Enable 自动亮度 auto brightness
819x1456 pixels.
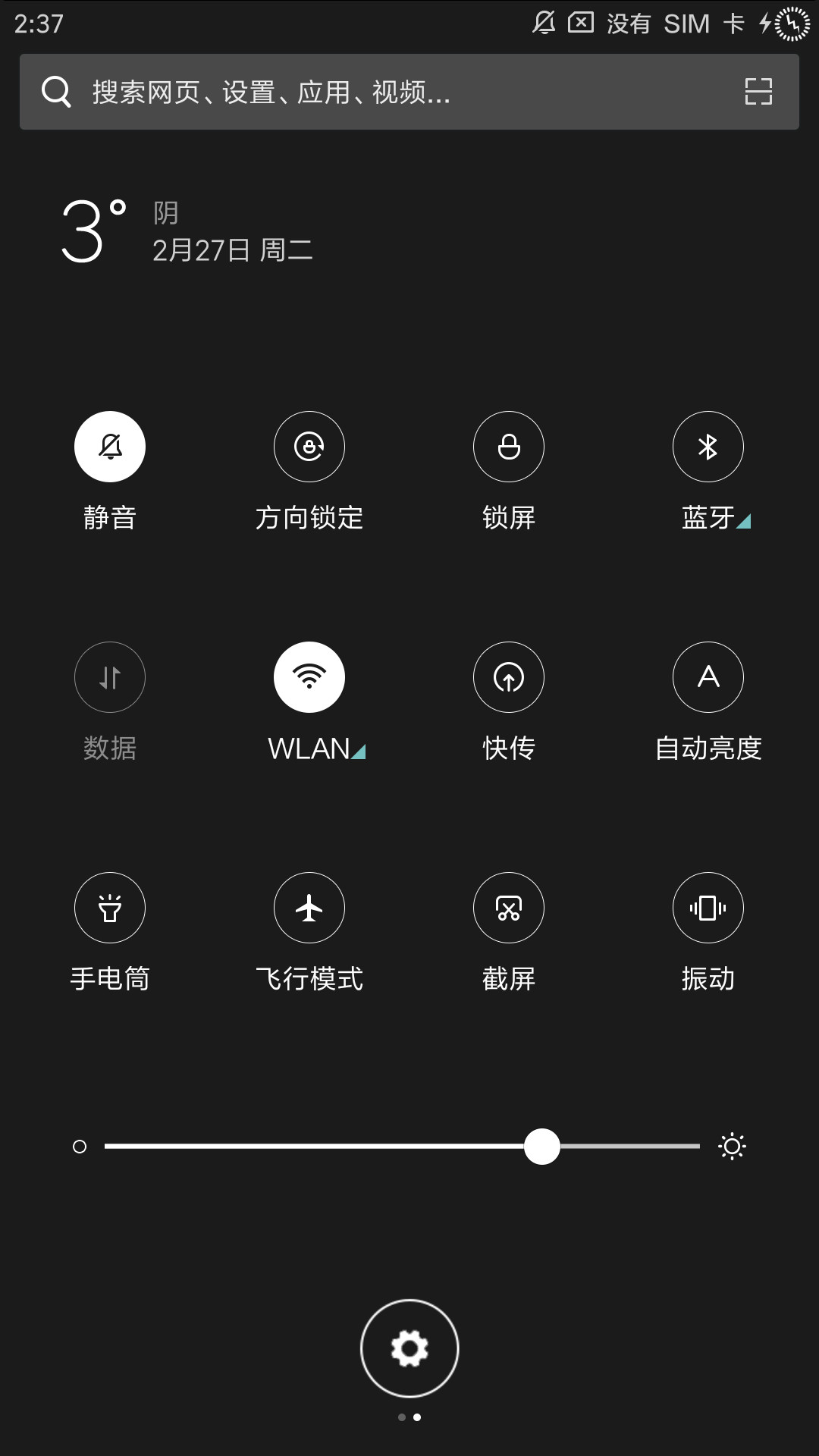coord(708,677)
